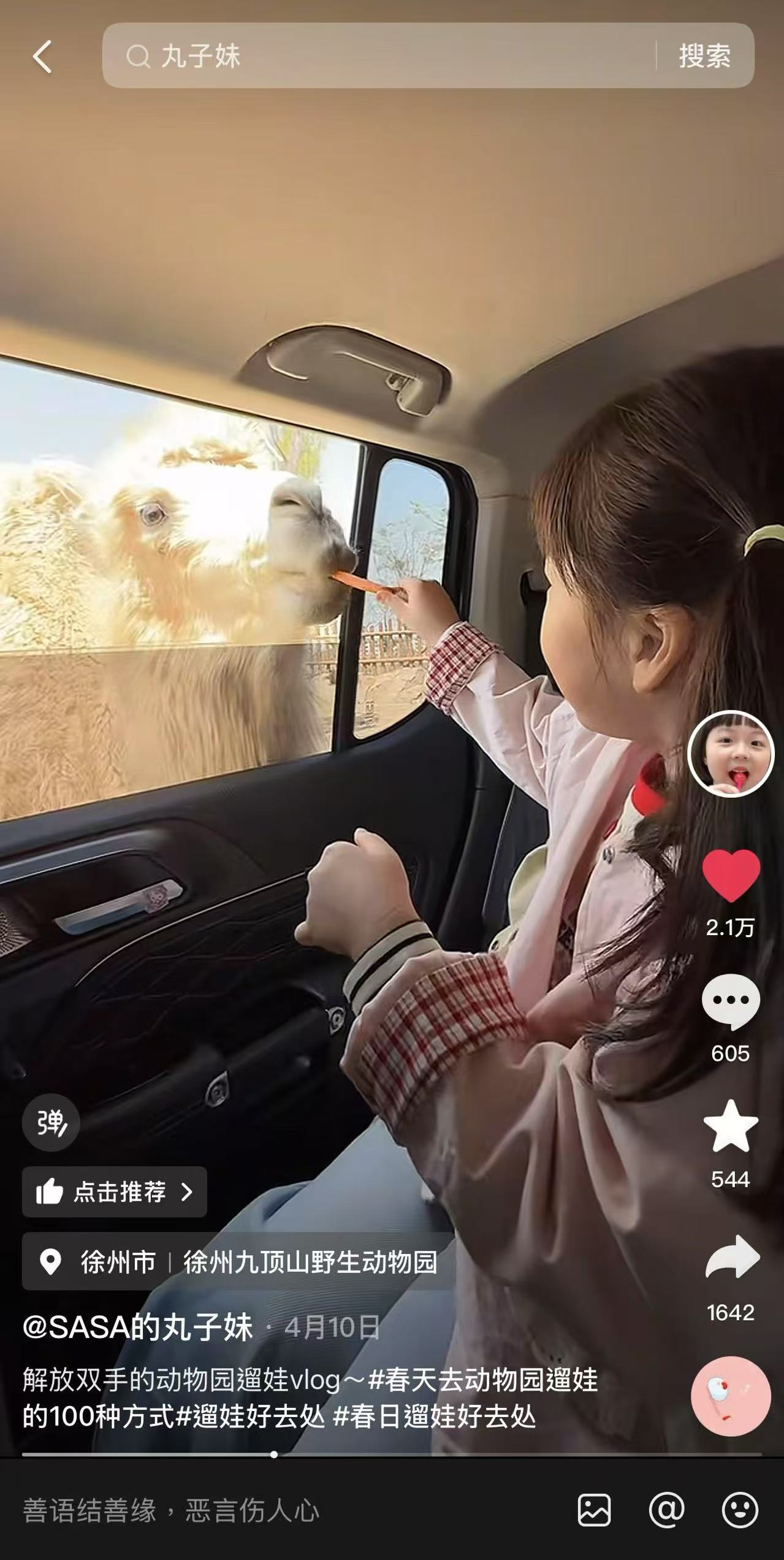
Task: Open location 徐州九顶山野生动物园
Action: click(310, 1262)
